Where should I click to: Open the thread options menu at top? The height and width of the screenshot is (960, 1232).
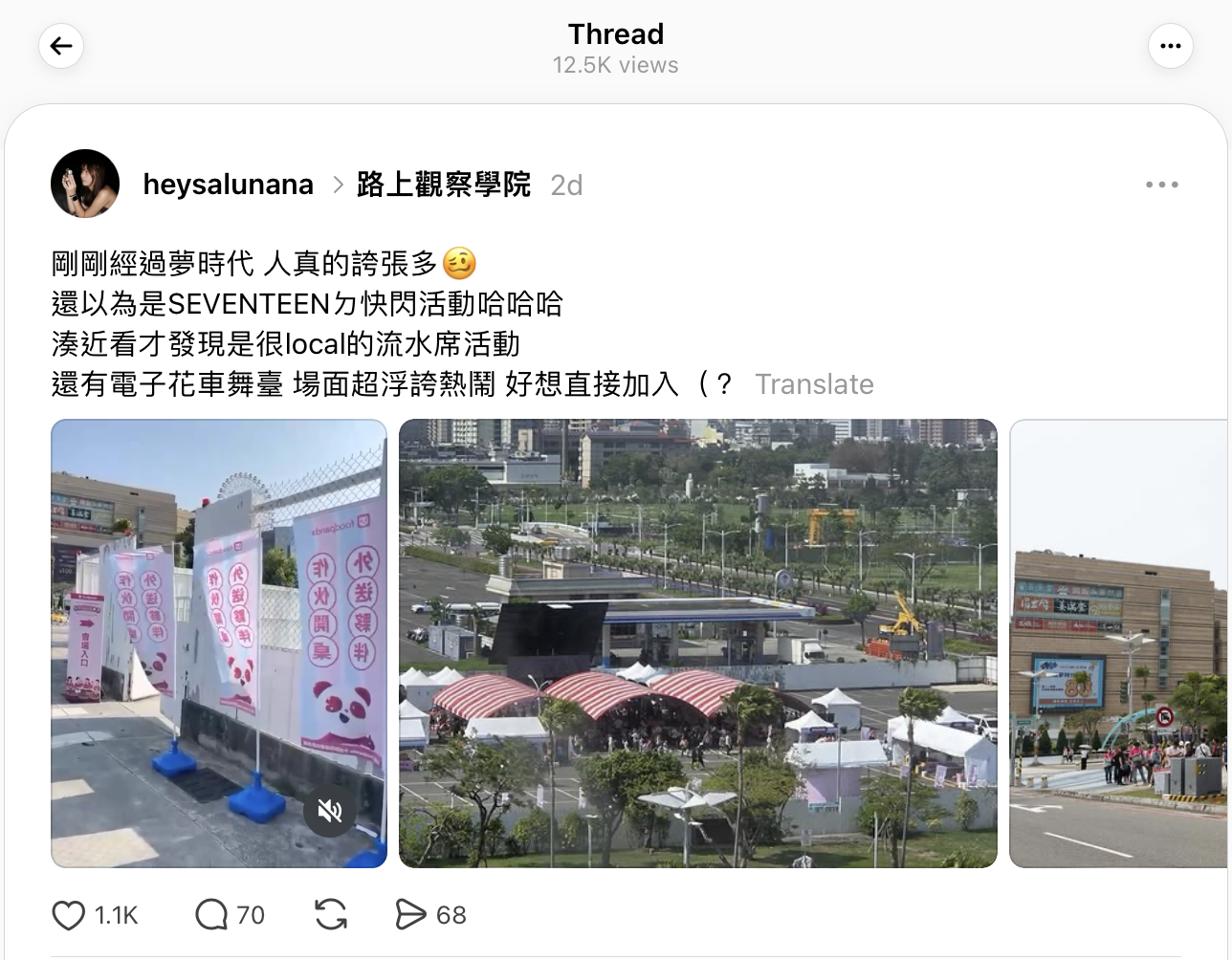tap(1170, 46)
